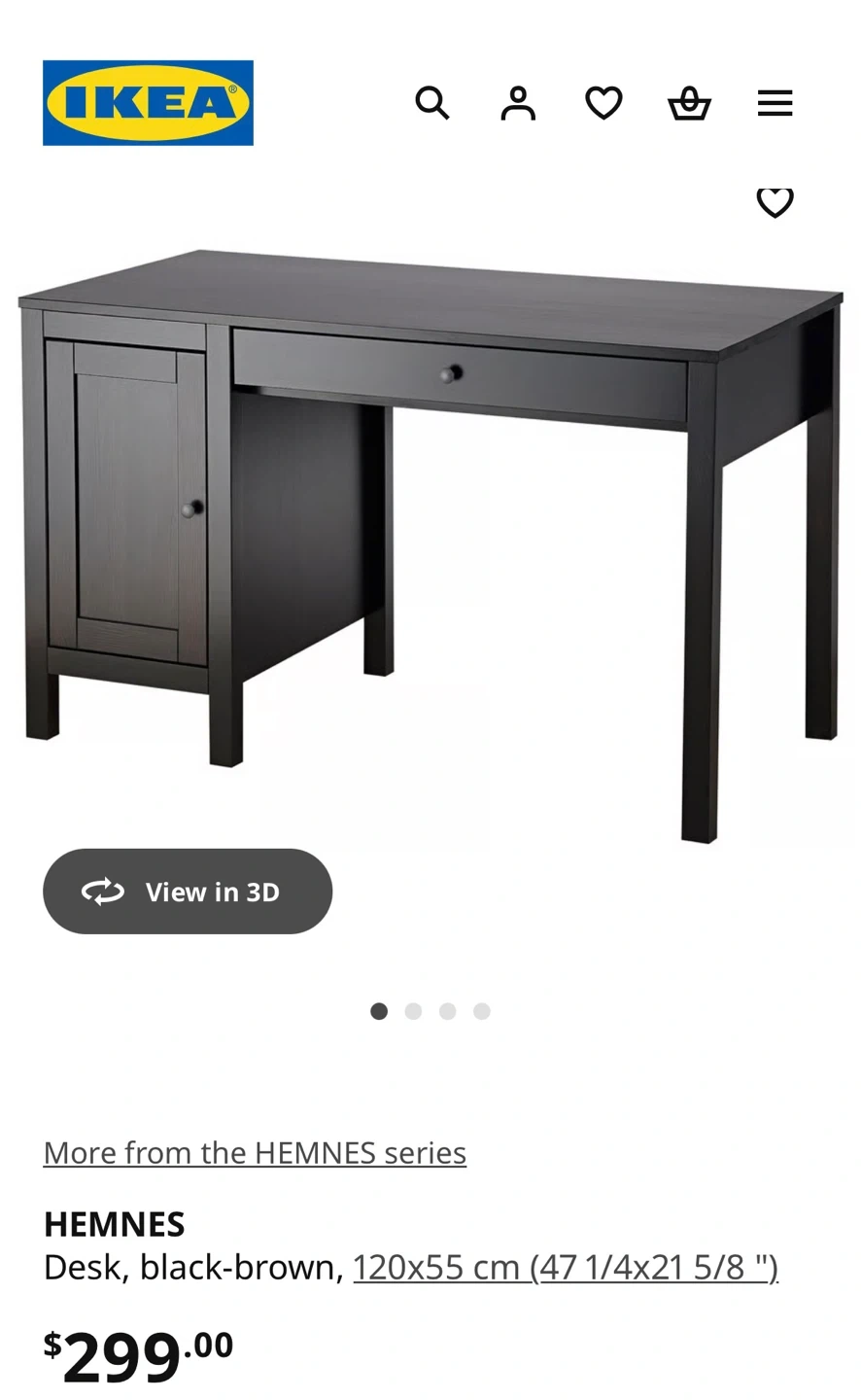View the desk in 3D
Viewport: 861px width, 1400px height.
pyautogui.click(x=188, y=892)
